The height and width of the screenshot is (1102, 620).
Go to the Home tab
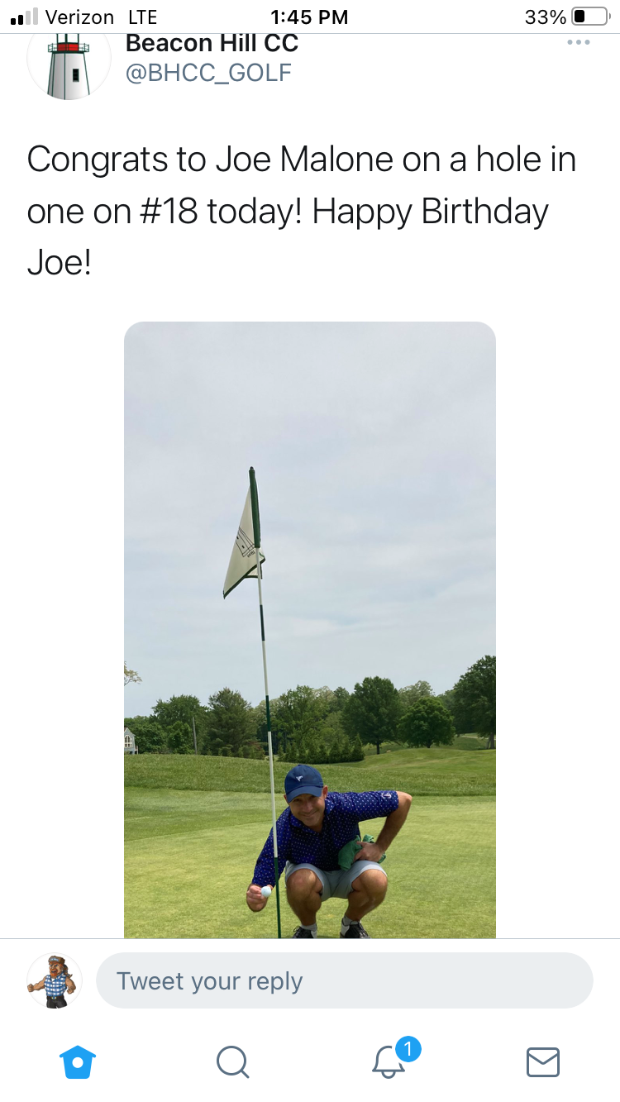77,1062
